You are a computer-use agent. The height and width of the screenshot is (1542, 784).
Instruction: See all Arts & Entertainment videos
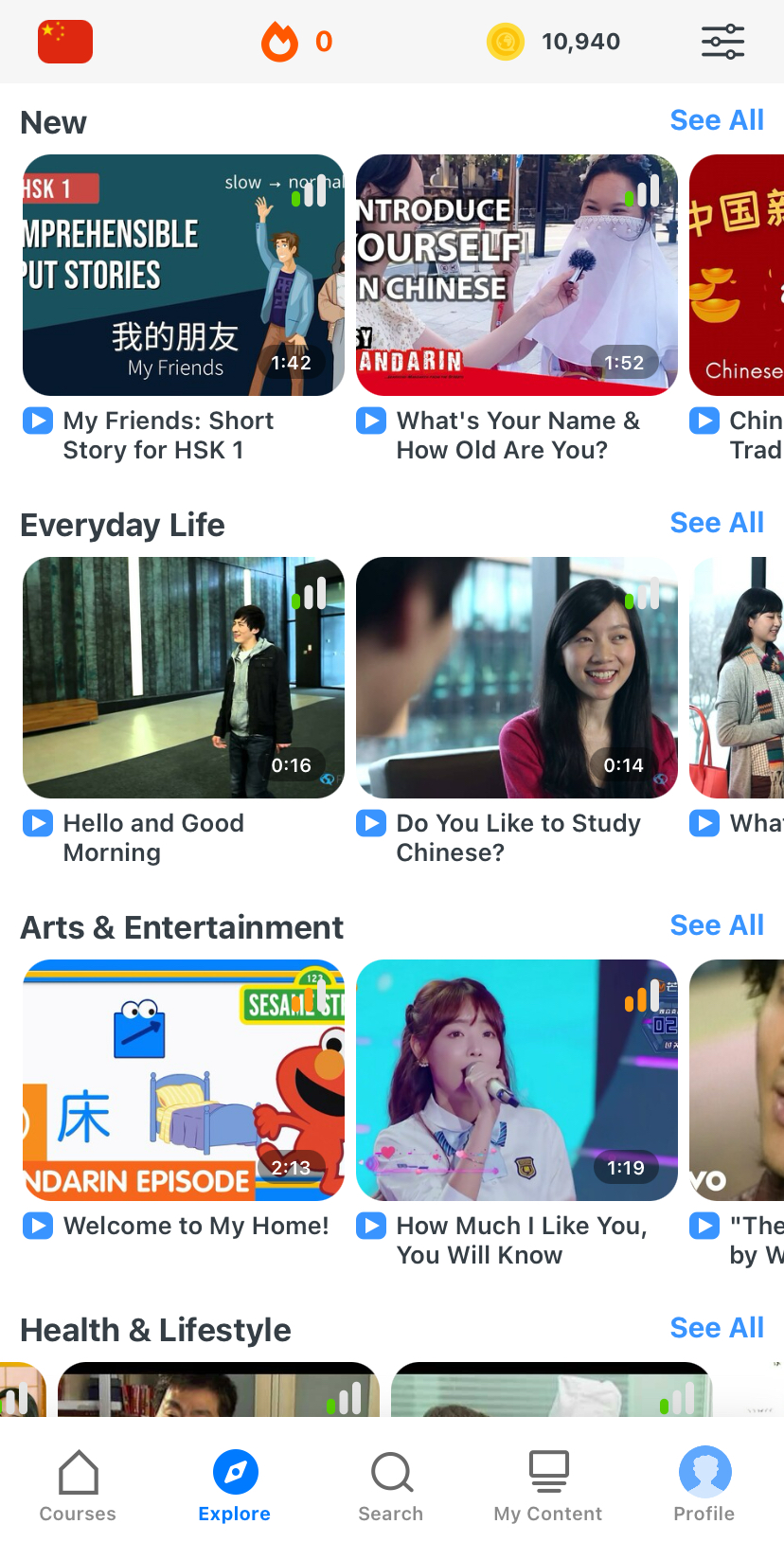point(716,925)
